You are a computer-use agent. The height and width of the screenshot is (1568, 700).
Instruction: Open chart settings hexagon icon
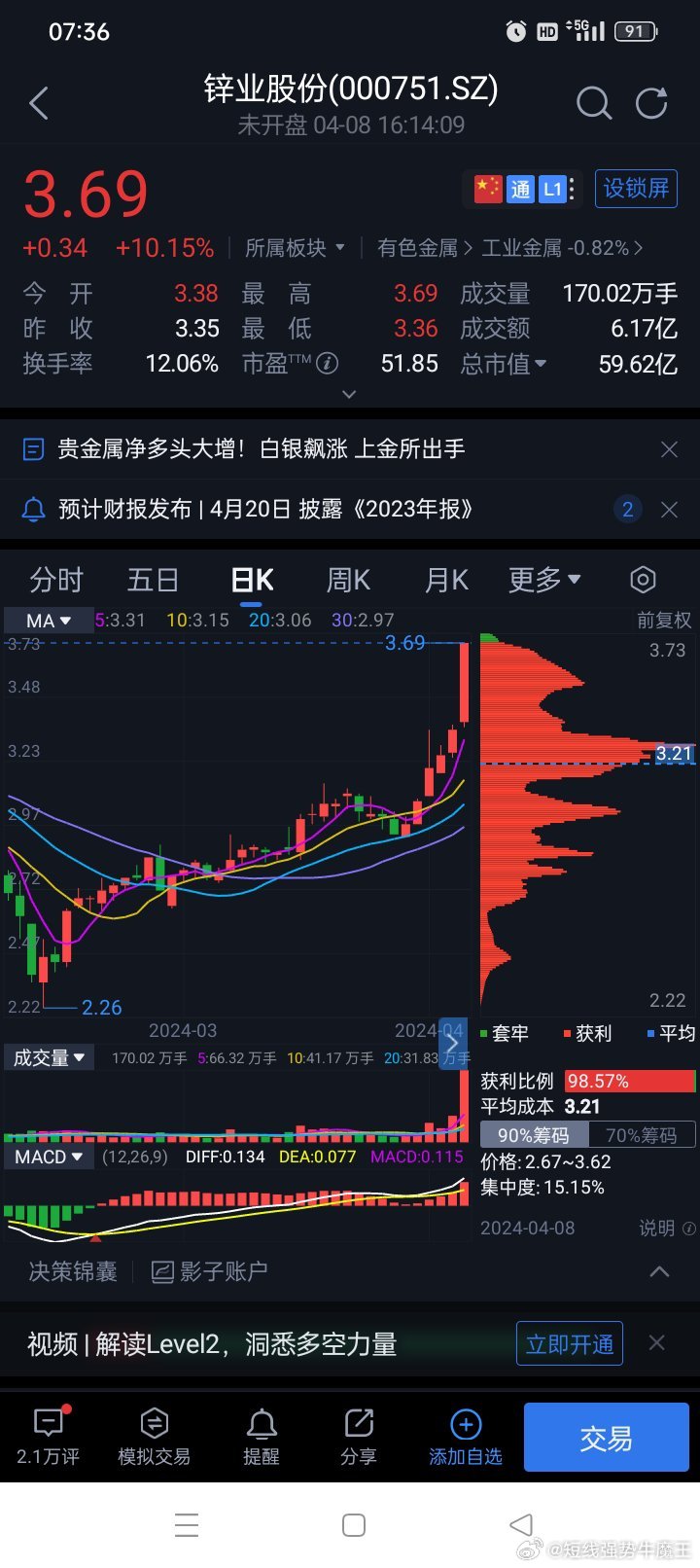pos(643,581)
